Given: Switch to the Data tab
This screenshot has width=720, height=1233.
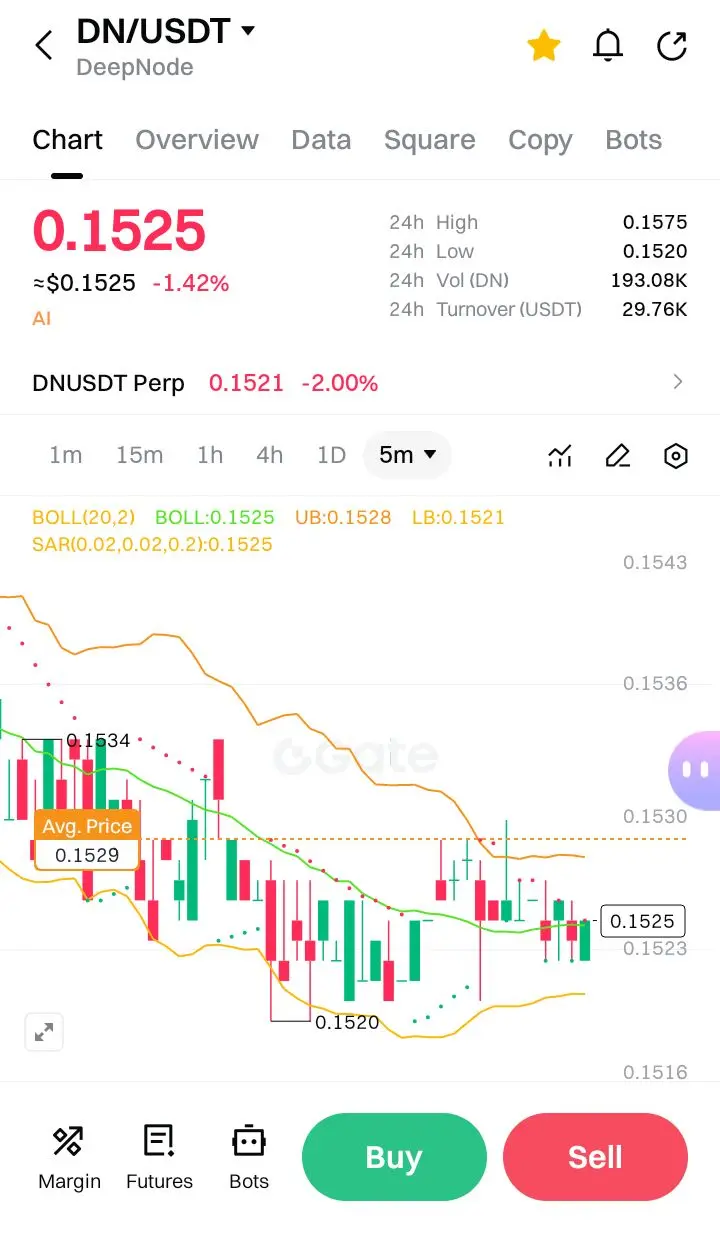Looking at the screenshot, I should (x=321, y=140).
